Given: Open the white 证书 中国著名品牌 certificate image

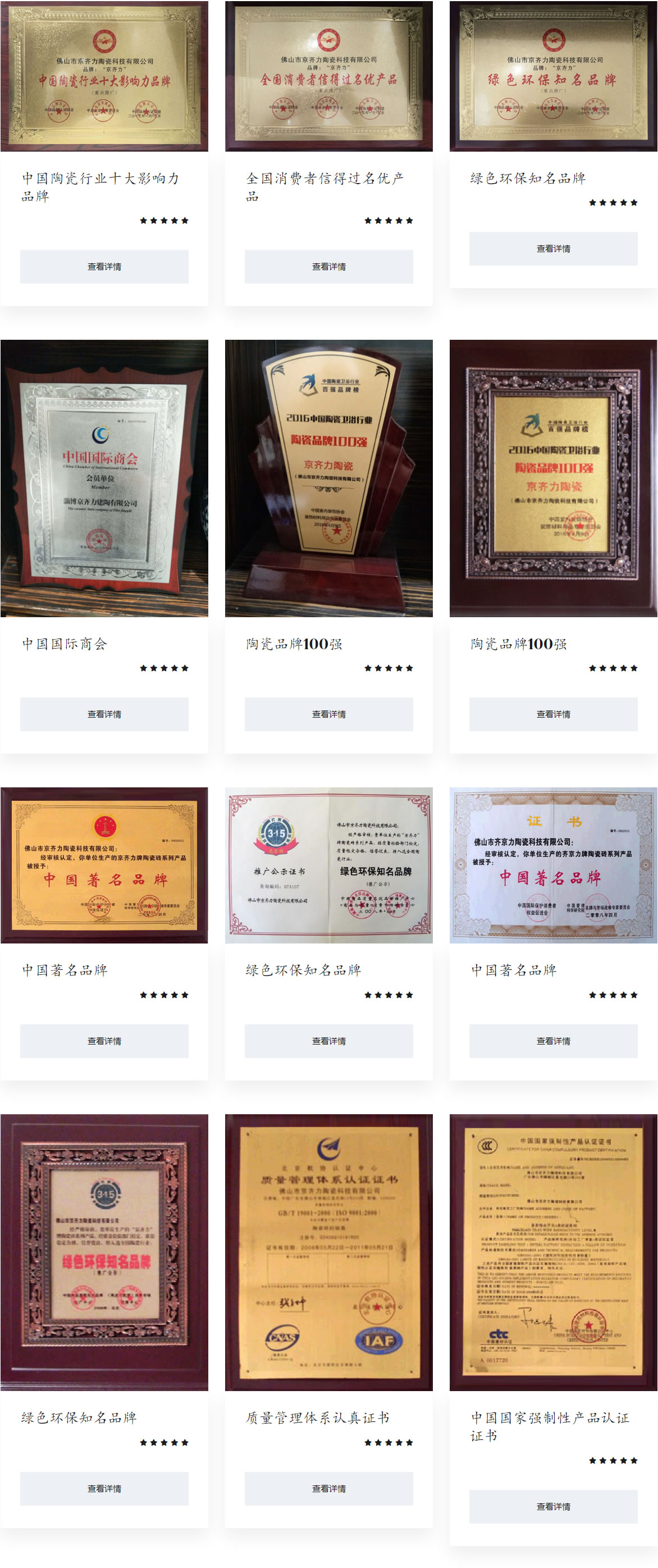Looking at the screenshot, I should tap(554, 865).
